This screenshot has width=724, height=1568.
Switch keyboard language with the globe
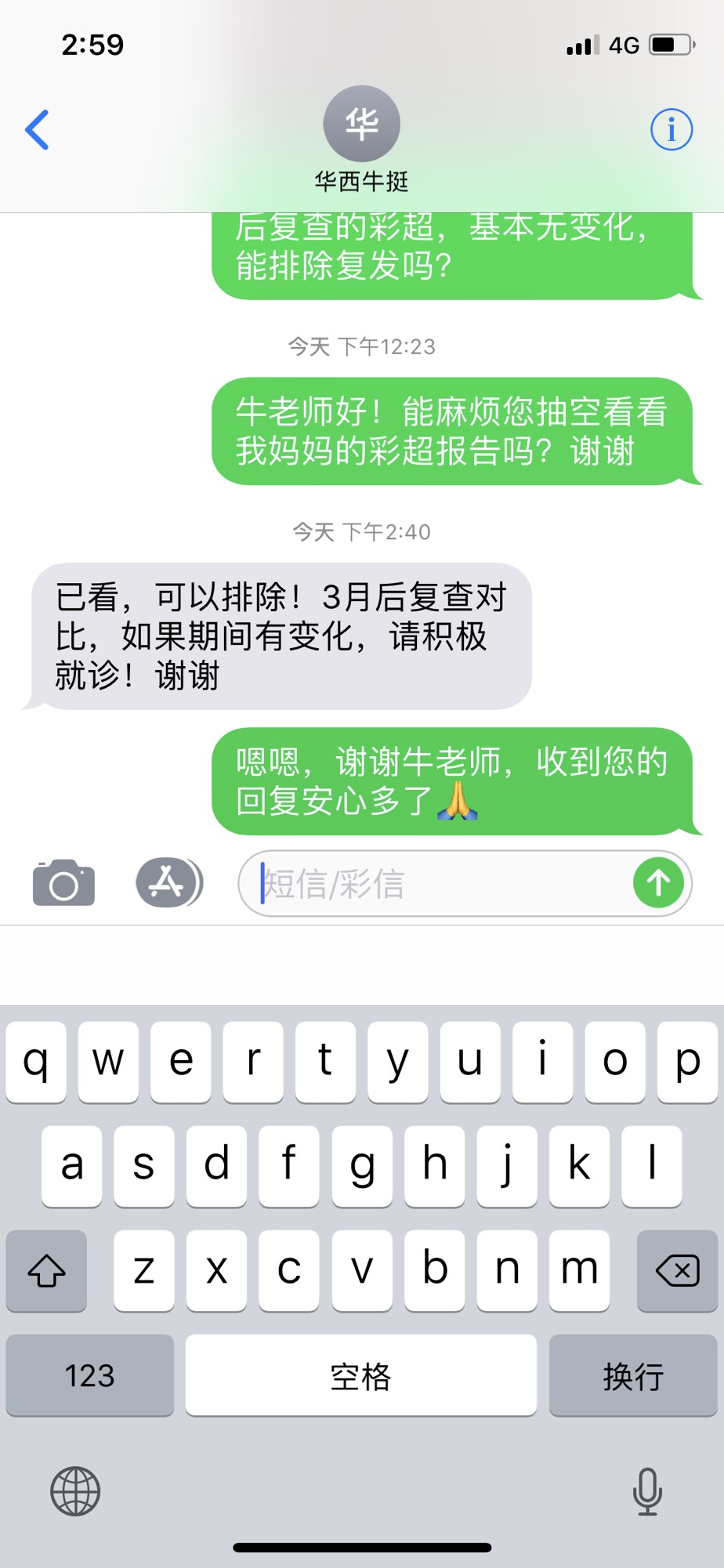[x=75, y=1491]
